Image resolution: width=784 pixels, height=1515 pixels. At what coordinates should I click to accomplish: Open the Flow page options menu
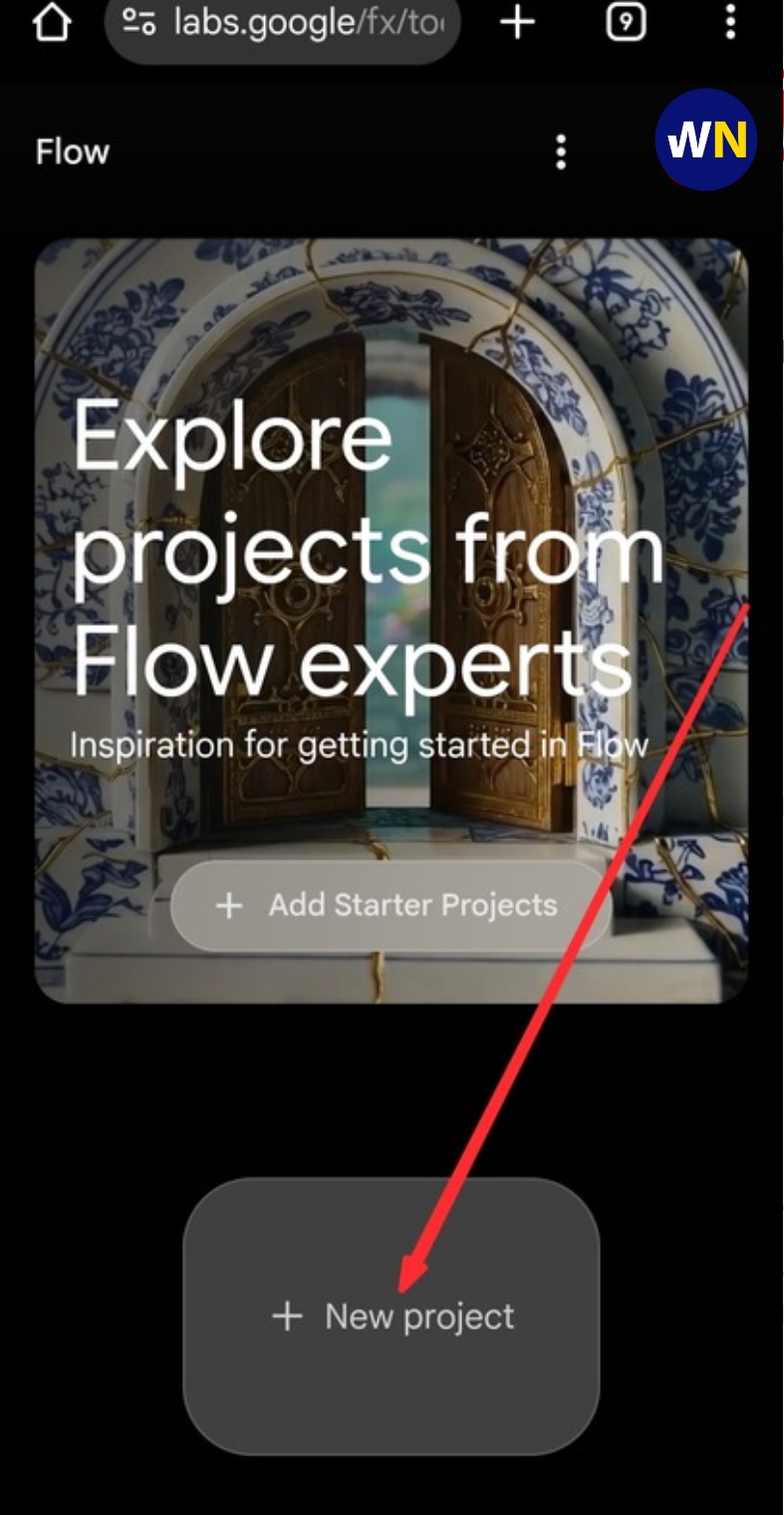pyautogui.click(x=561, y=152)
